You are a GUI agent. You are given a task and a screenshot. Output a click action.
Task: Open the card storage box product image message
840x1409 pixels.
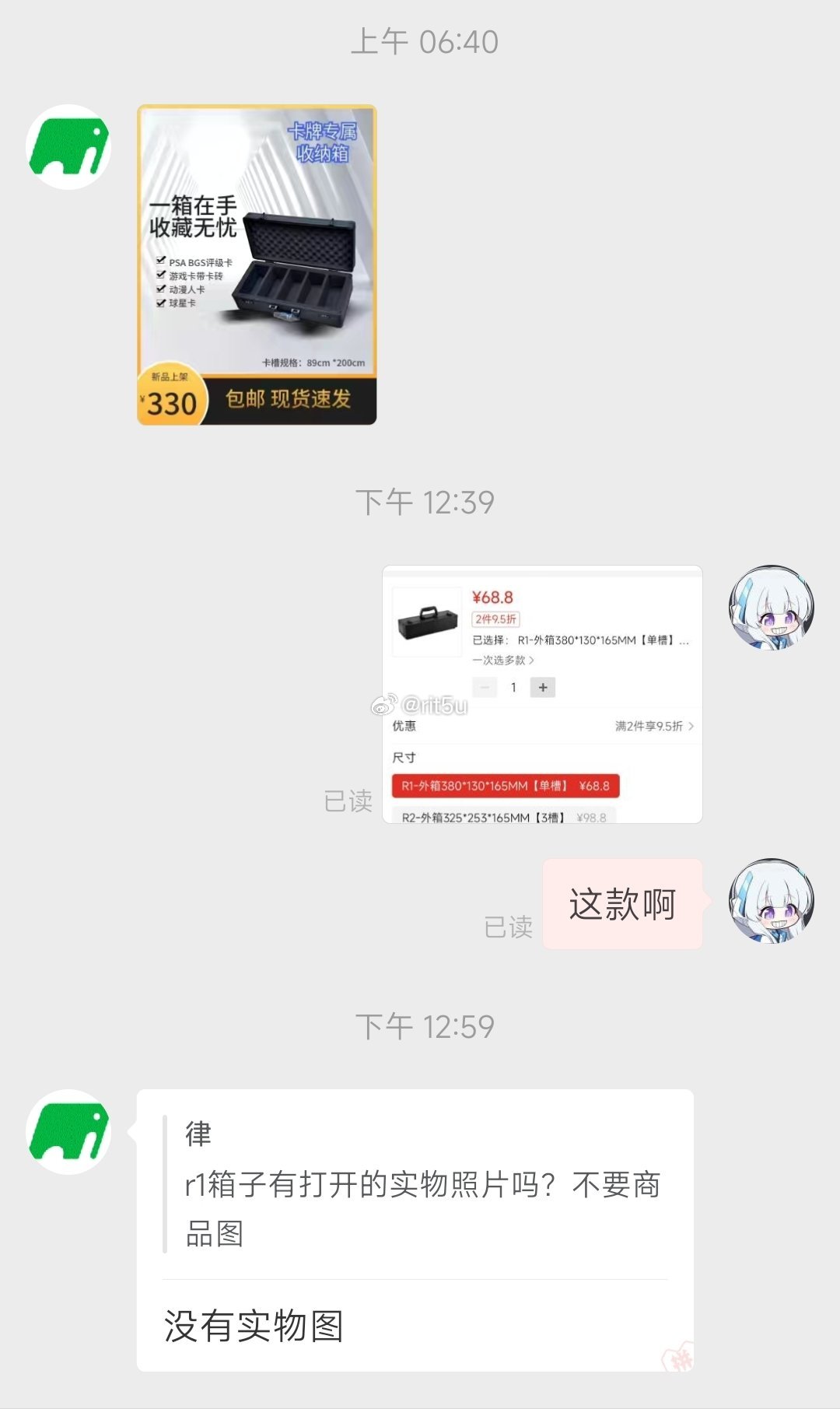click(x=257, y=265)
